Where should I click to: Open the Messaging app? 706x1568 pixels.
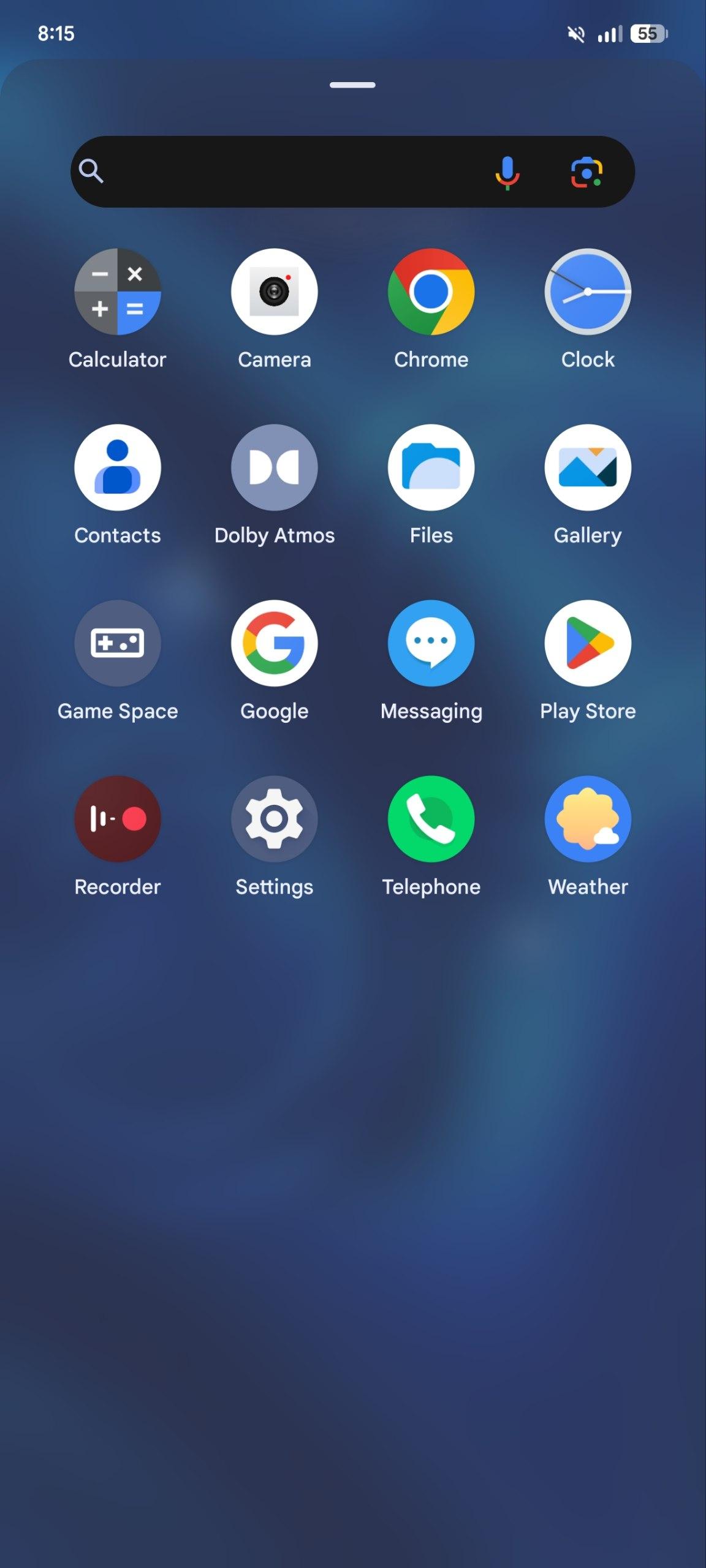(x=431, y=643)
